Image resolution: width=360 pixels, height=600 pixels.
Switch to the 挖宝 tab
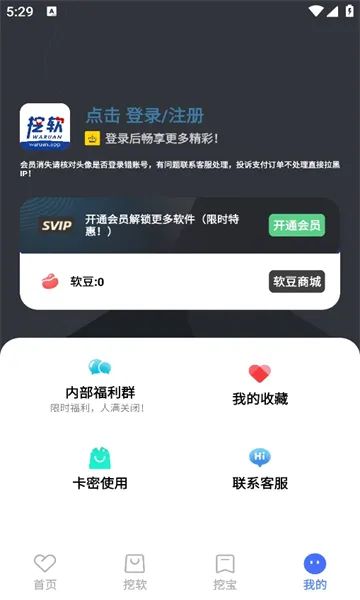(x=225, y=572)
